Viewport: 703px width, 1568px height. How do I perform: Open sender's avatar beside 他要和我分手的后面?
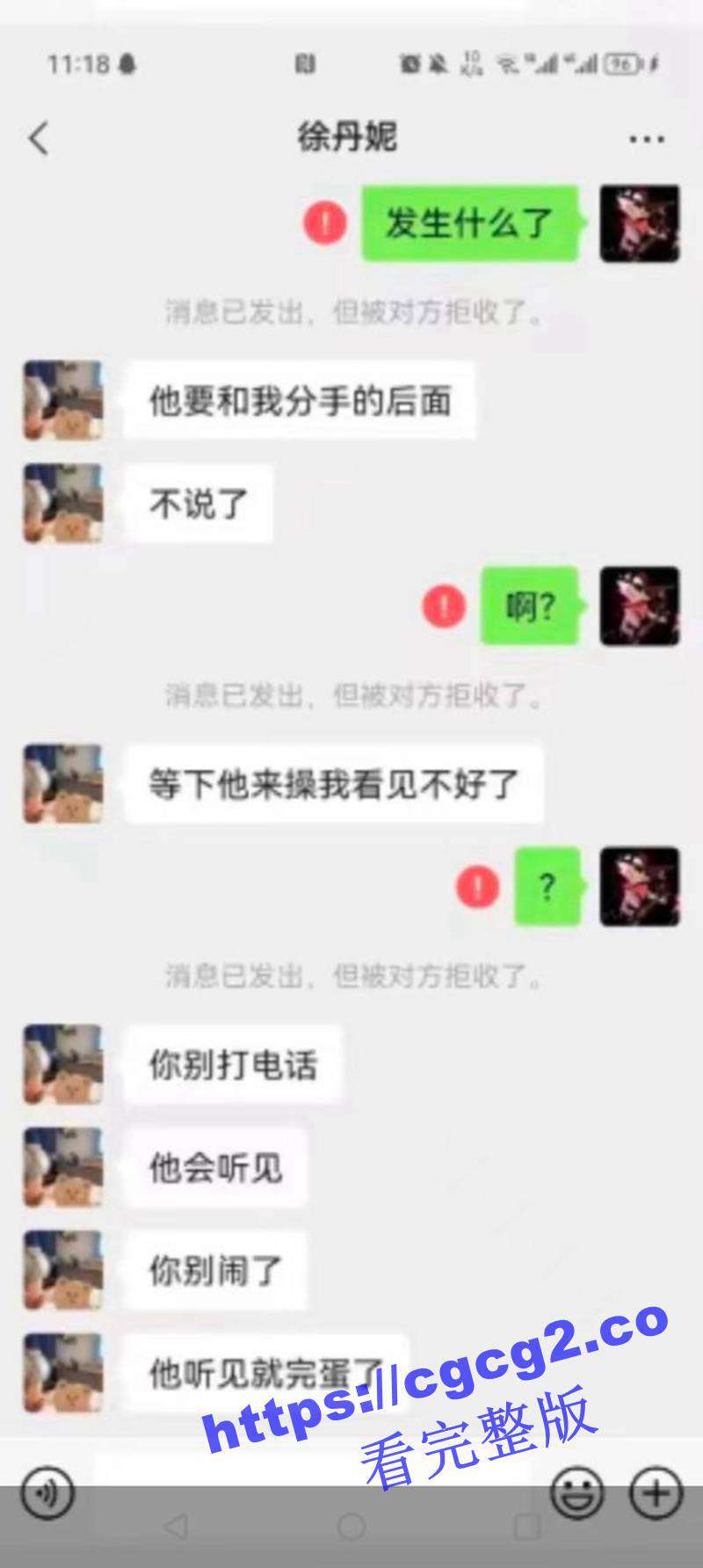point(62,400)
